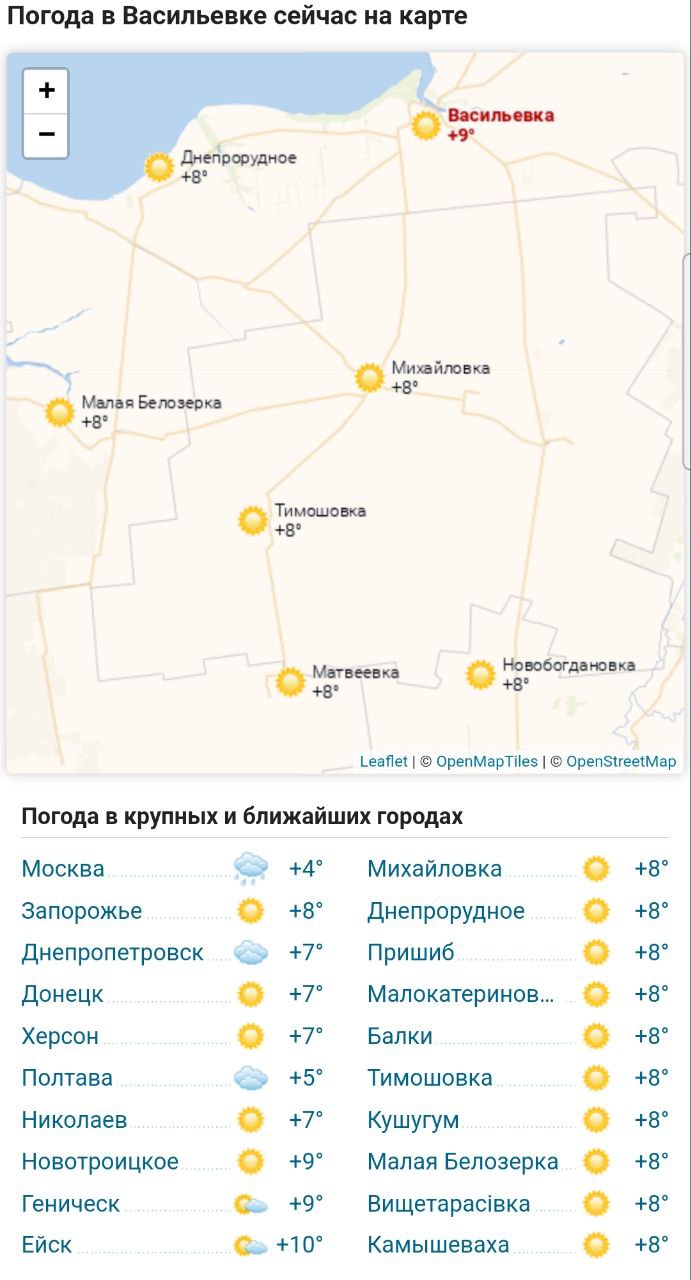Open Пришиб in the nearby cities list
This screenshot has height=1280, width=691.
click(411, 953)
